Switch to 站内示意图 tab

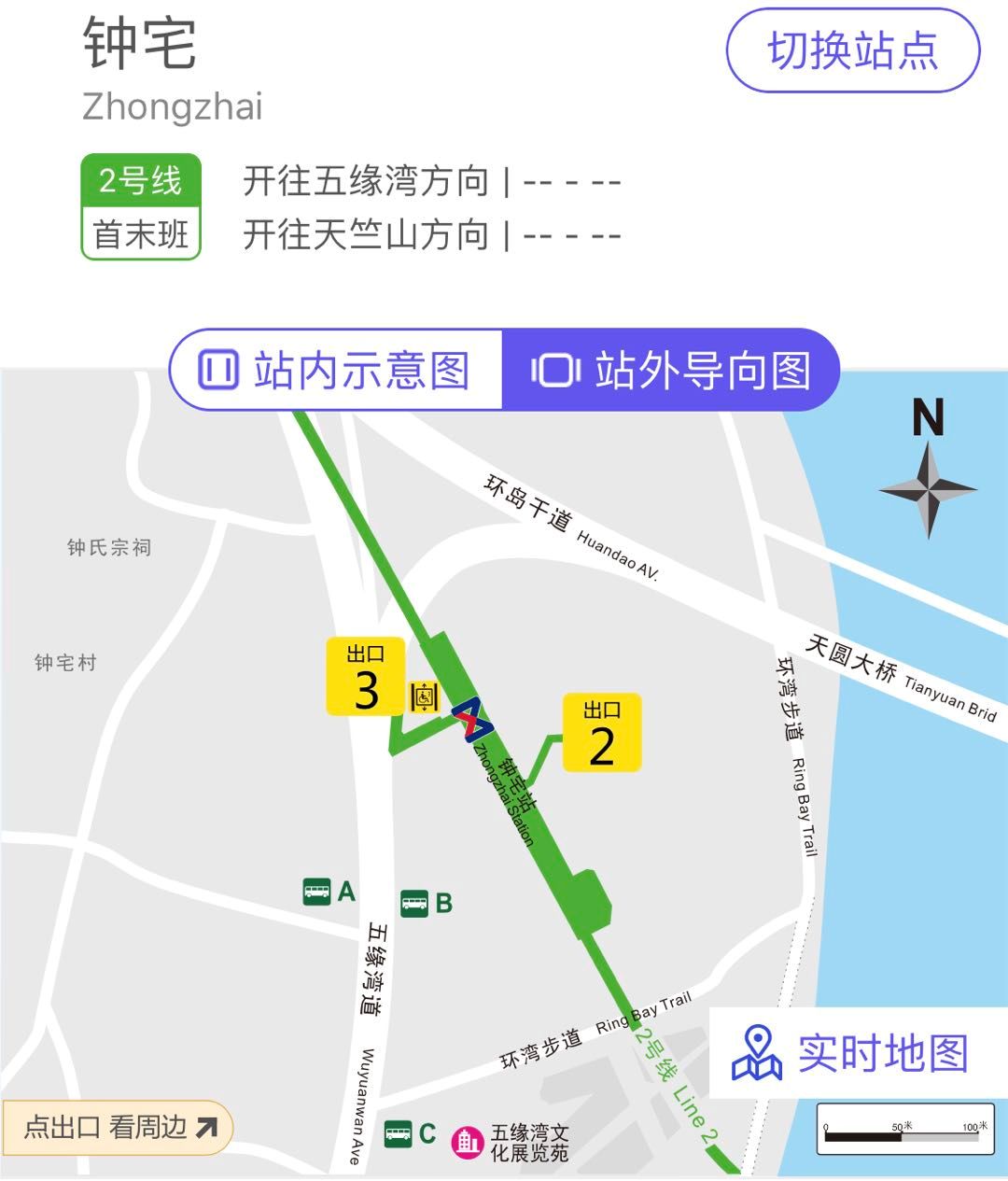pyautogui.click(x=336, y=370)
